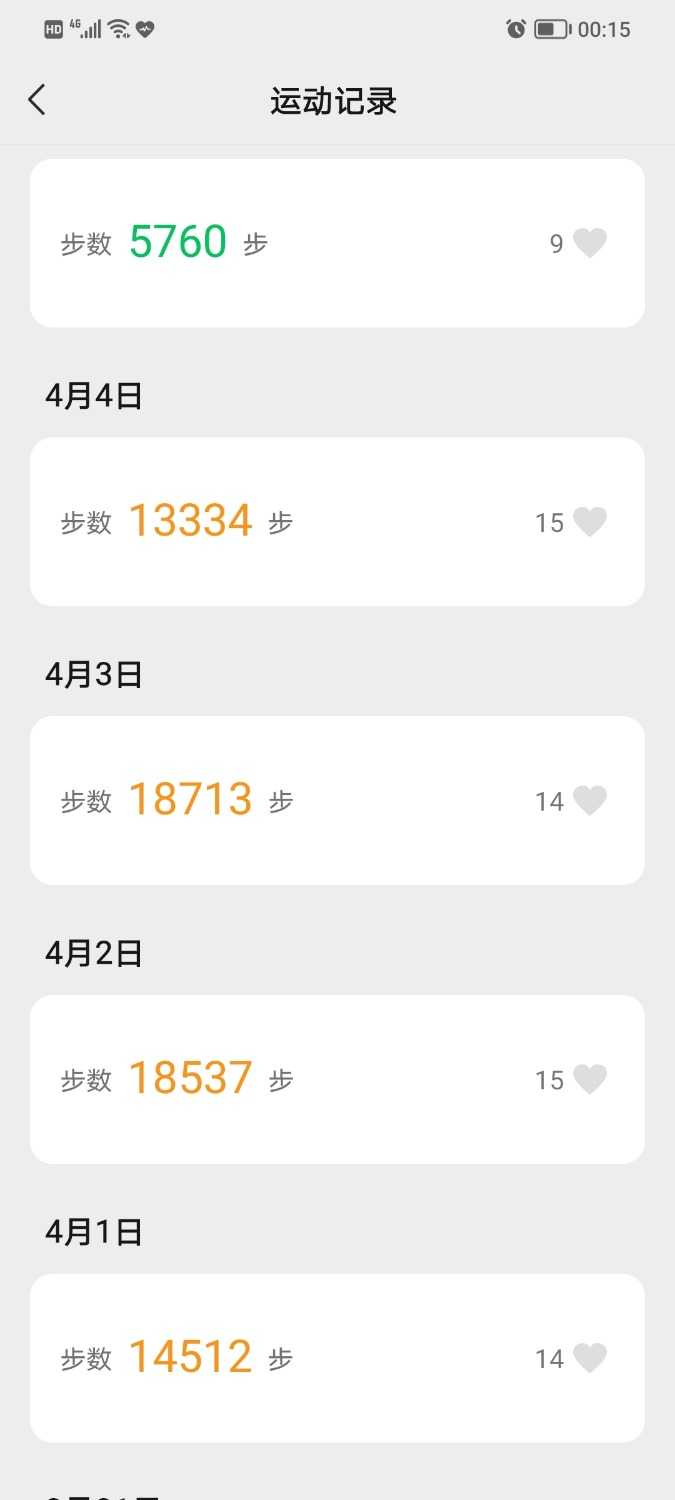The image size is (675, 1500).
Task: Like the 18537 steps entry
Action: (590, 1080)
